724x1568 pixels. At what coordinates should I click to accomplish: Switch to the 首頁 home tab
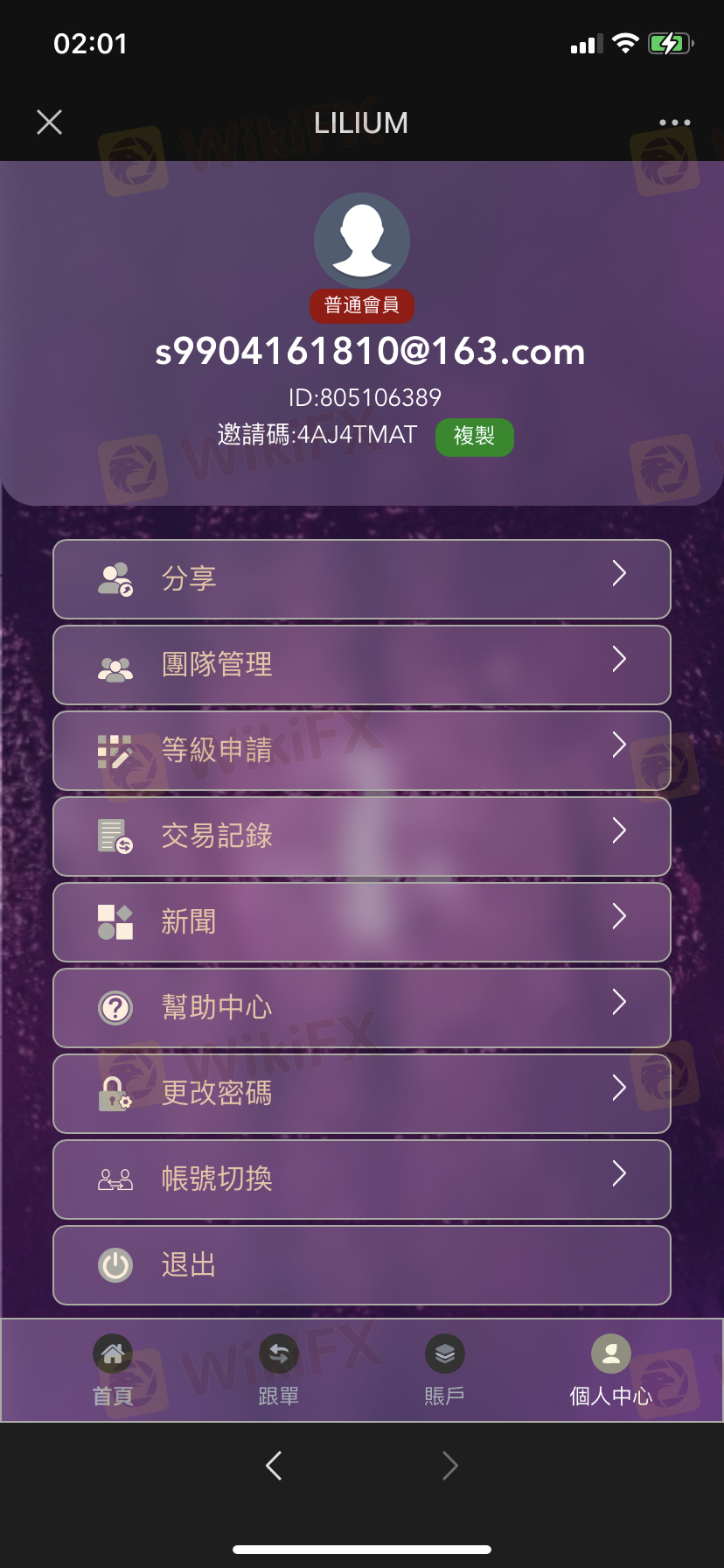113,1371
